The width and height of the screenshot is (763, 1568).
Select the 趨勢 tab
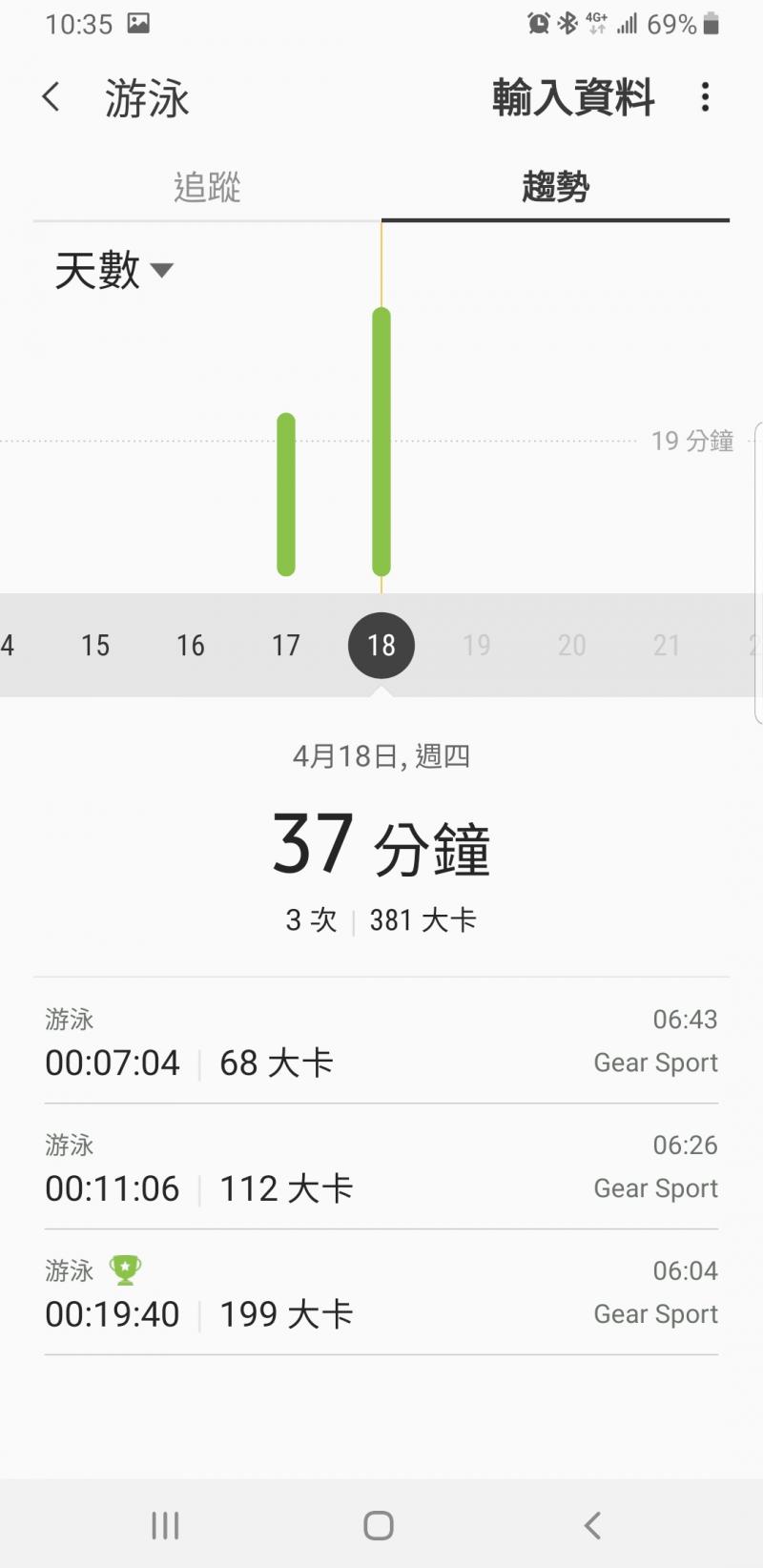tap(555, 187)
